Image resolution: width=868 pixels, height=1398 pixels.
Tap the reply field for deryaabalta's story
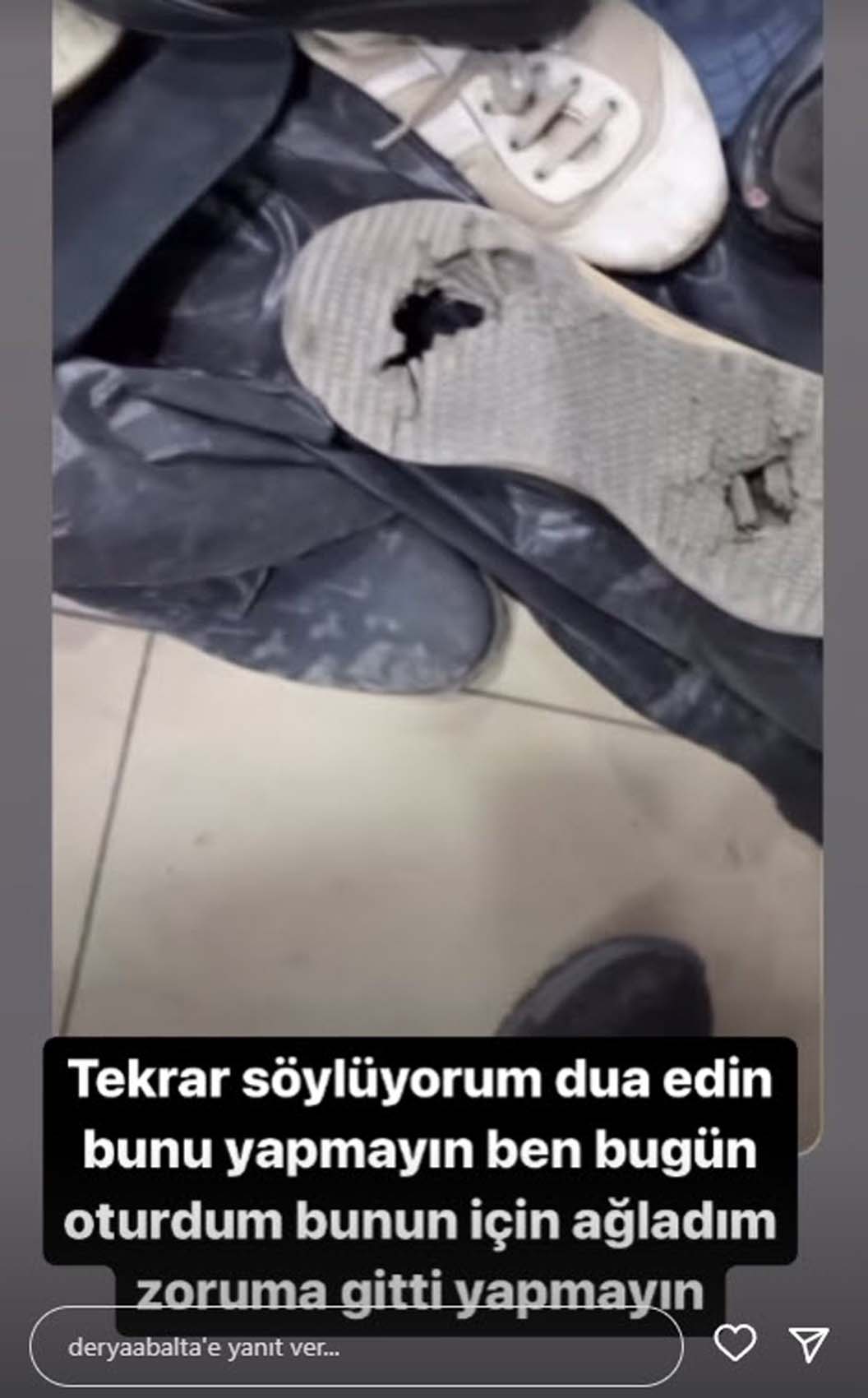click(x=355, y=1347)
